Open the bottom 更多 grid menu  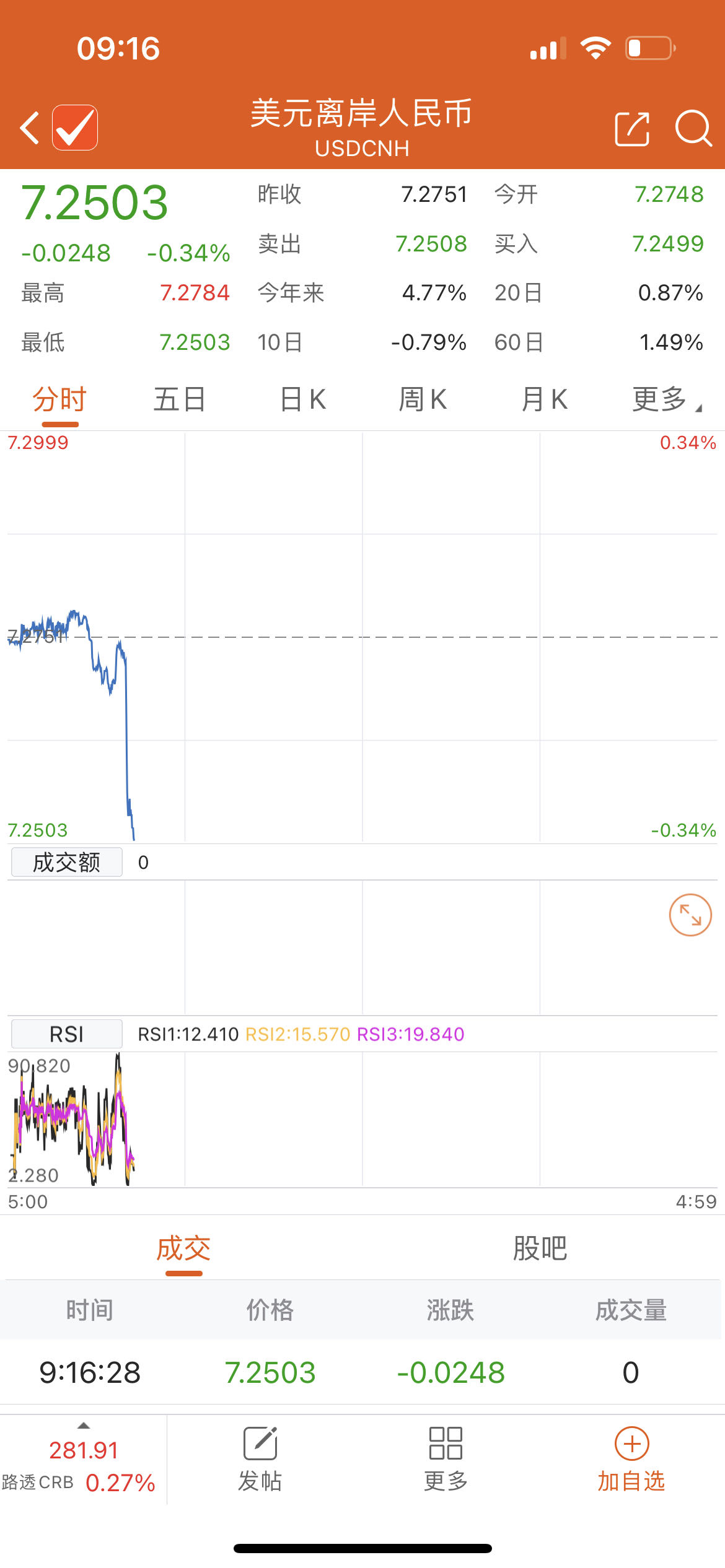(446, 1460)
